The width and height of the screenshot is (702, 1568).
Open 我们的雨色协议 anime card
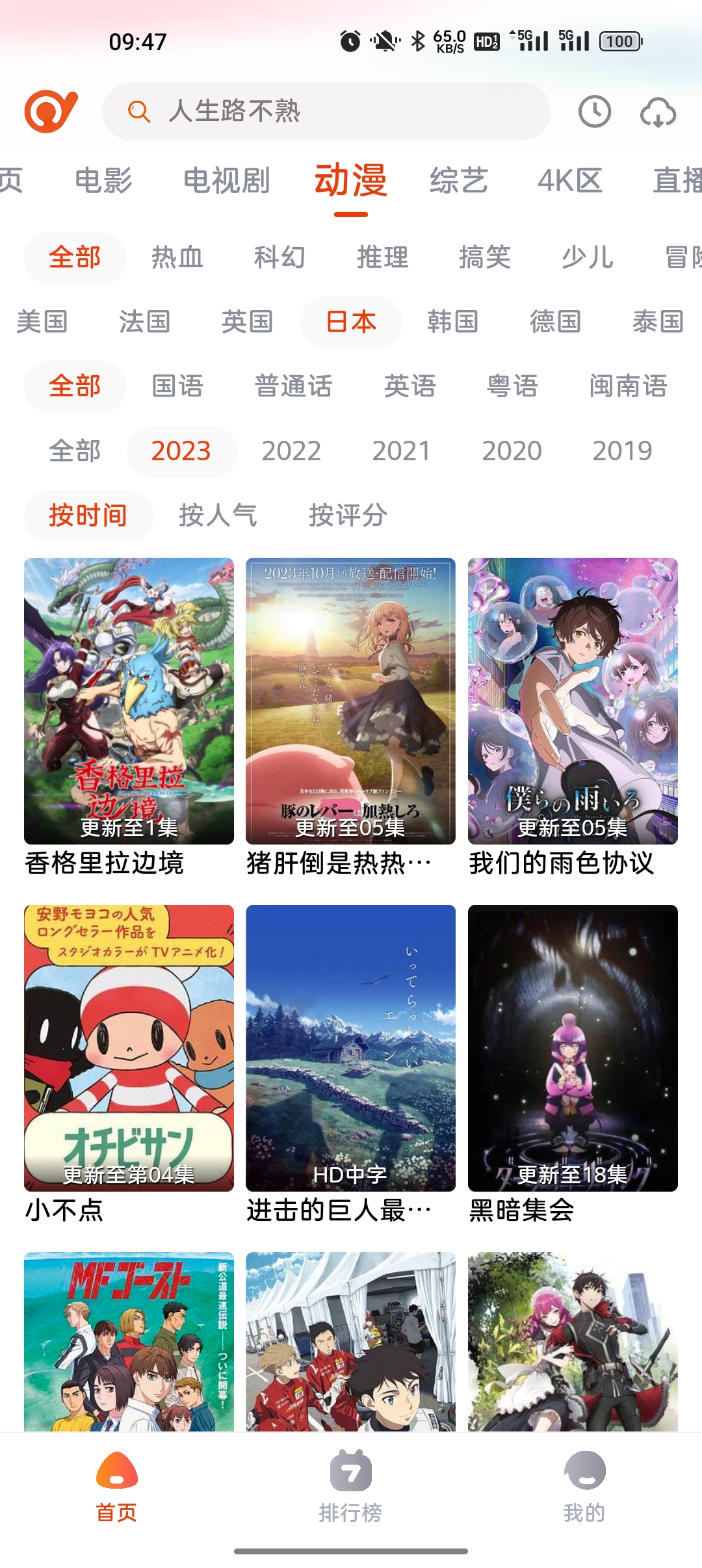tap(573, 702)
